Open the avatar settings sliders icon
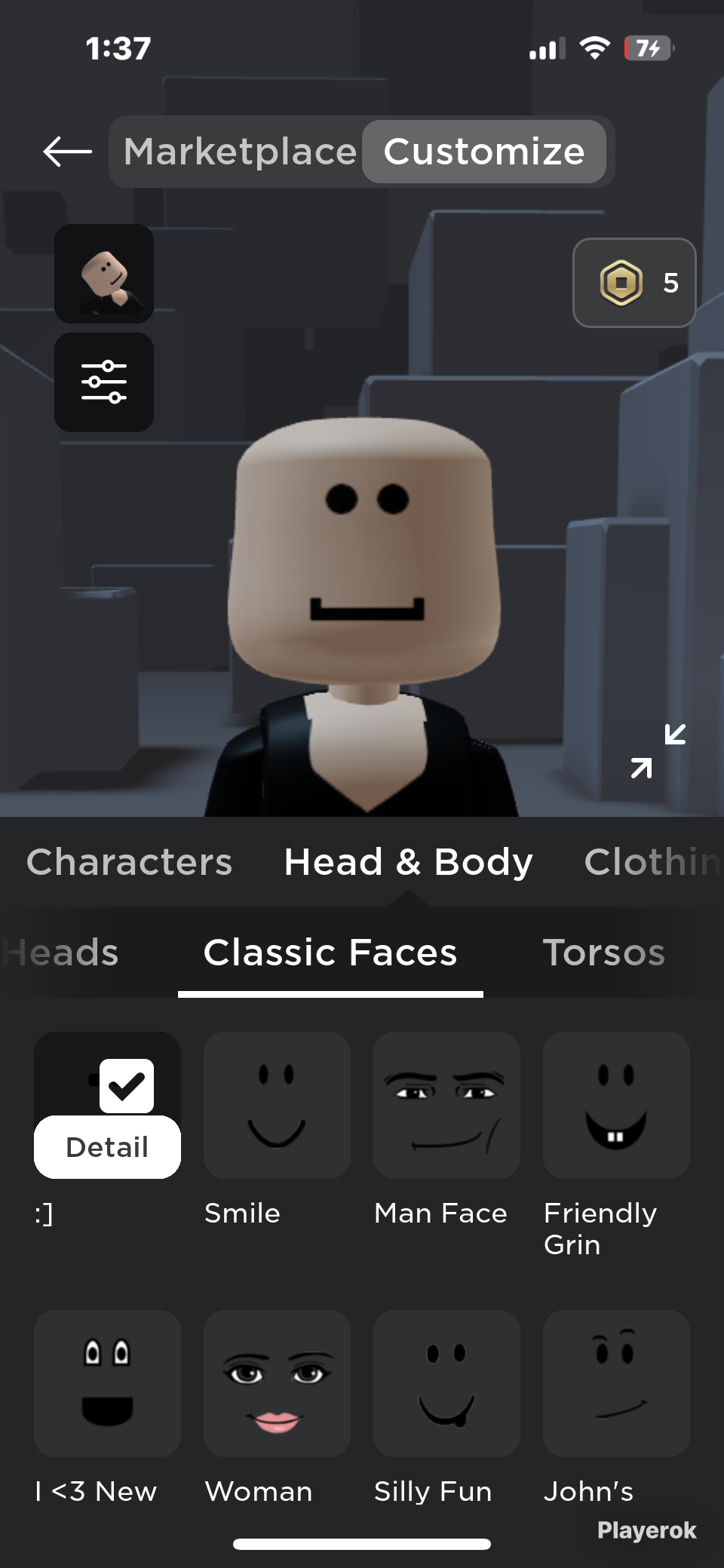Viewport: 724px width, 1568px height. (x=104, y=382)
